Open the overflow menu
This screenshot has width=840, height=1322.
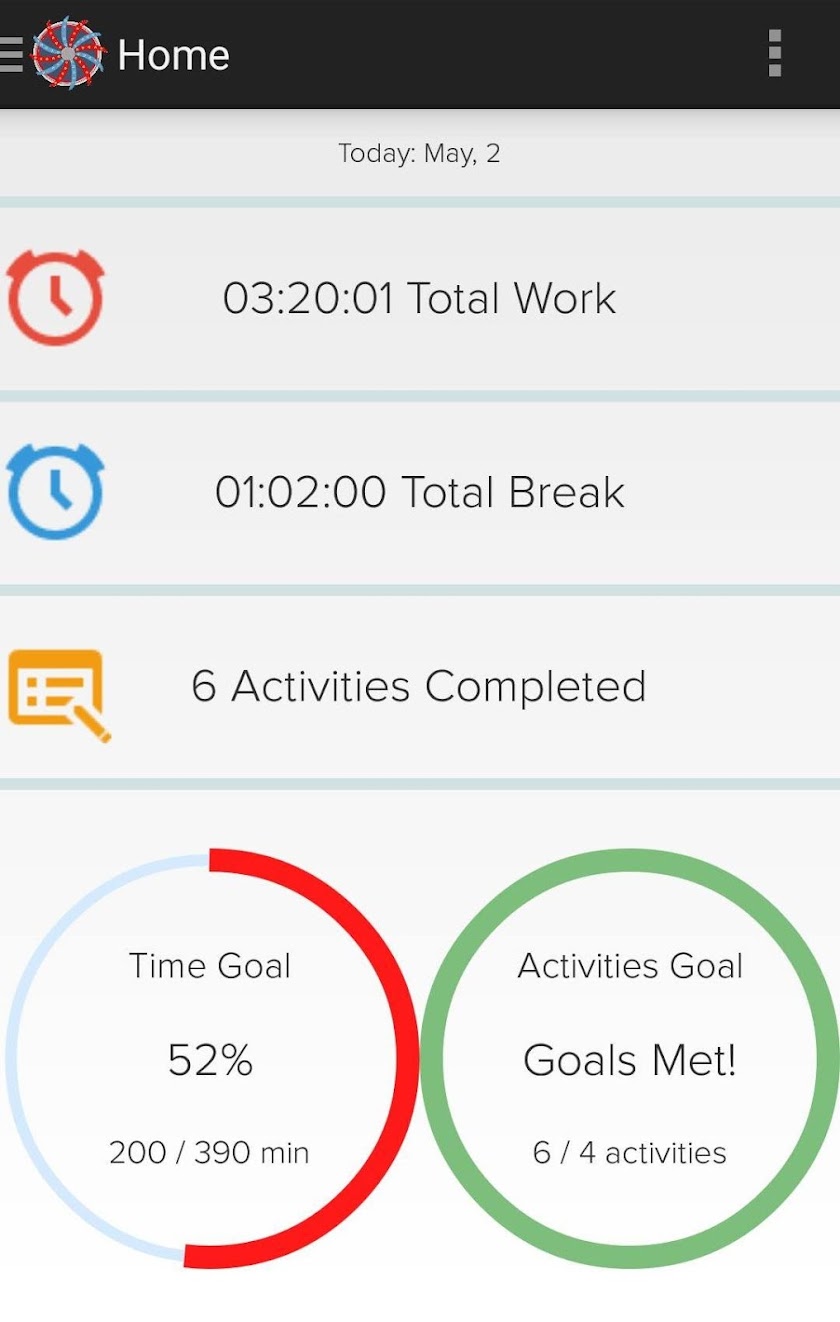774,54
